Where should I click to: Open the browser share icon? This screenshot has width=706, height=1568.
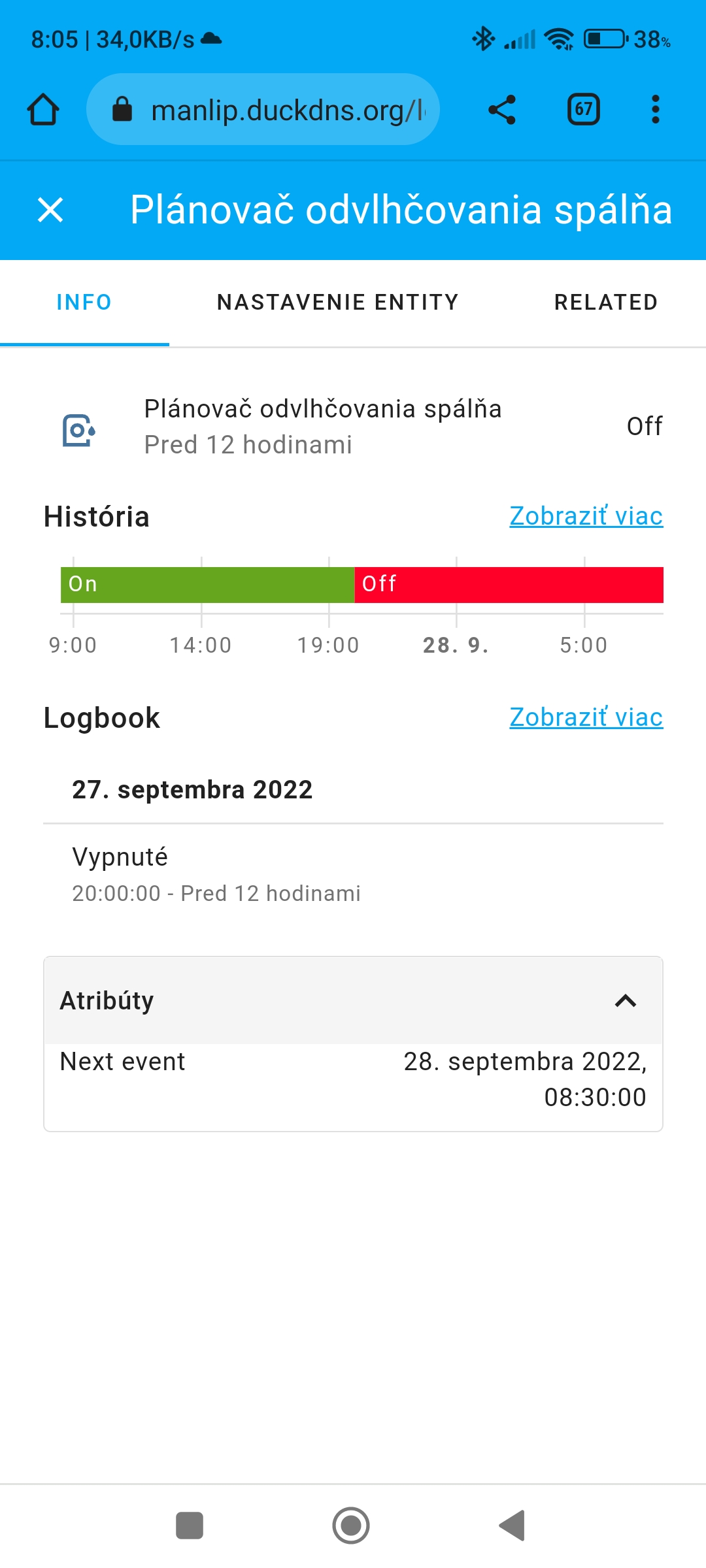point(502,109)
